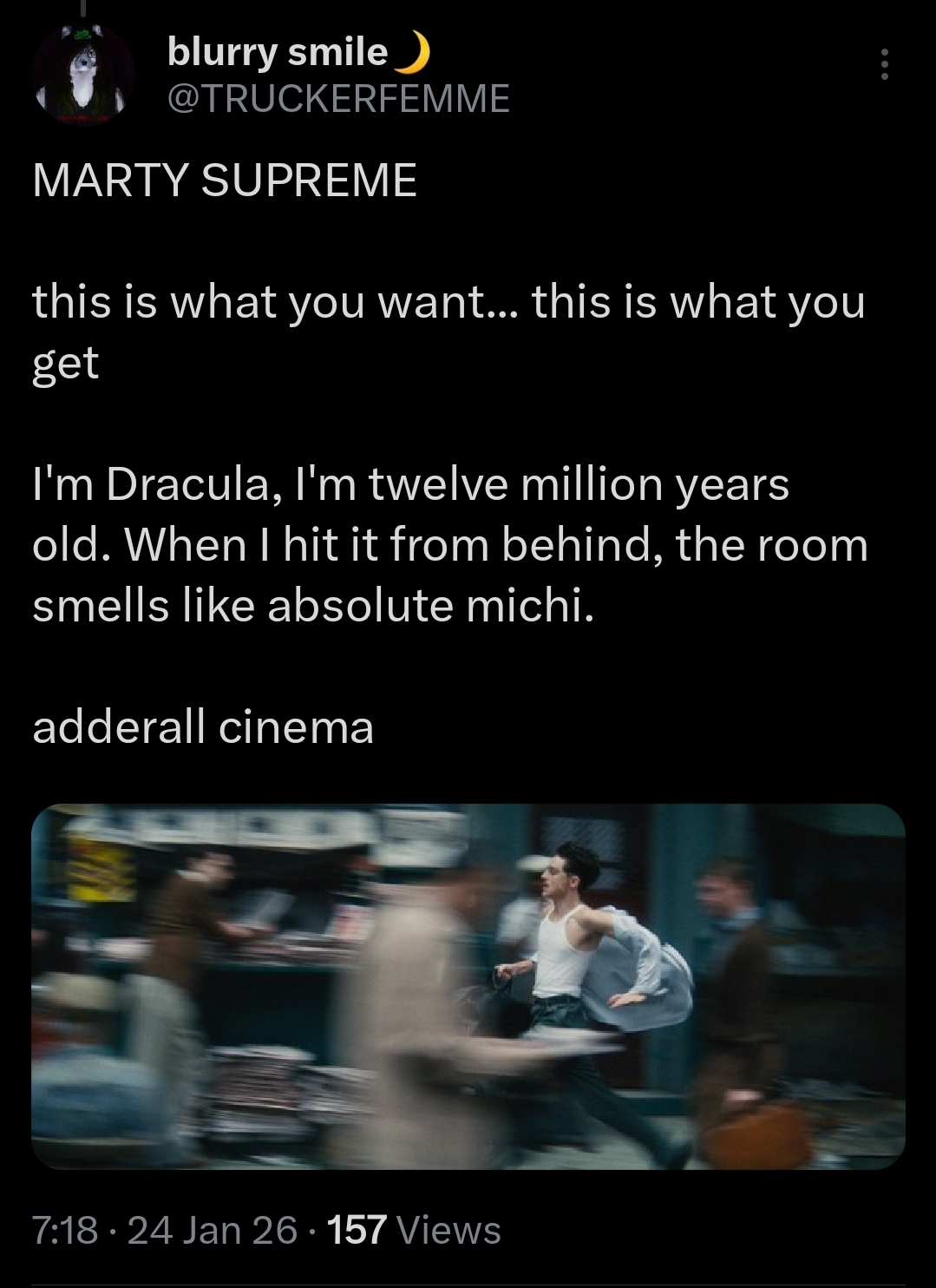
Task: Open the @TRUCKERFEMME profile handle
Action: tap(338, 99)
